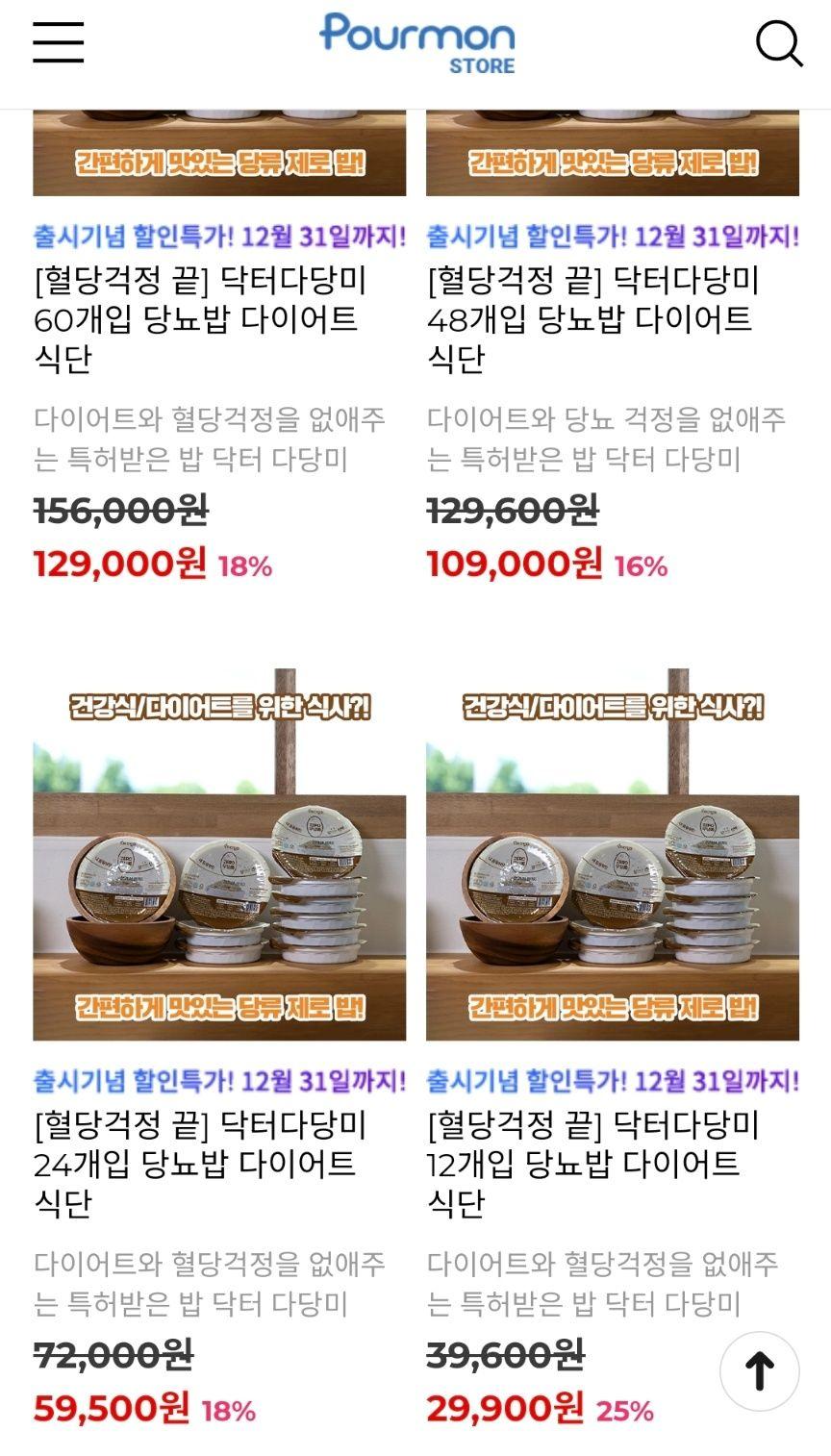The height and width of the screenshot is (1456, 831).
Task: Open 24개입 당뇨밥 다이어트 식단 title
Action: click(x=200, y=1164)
